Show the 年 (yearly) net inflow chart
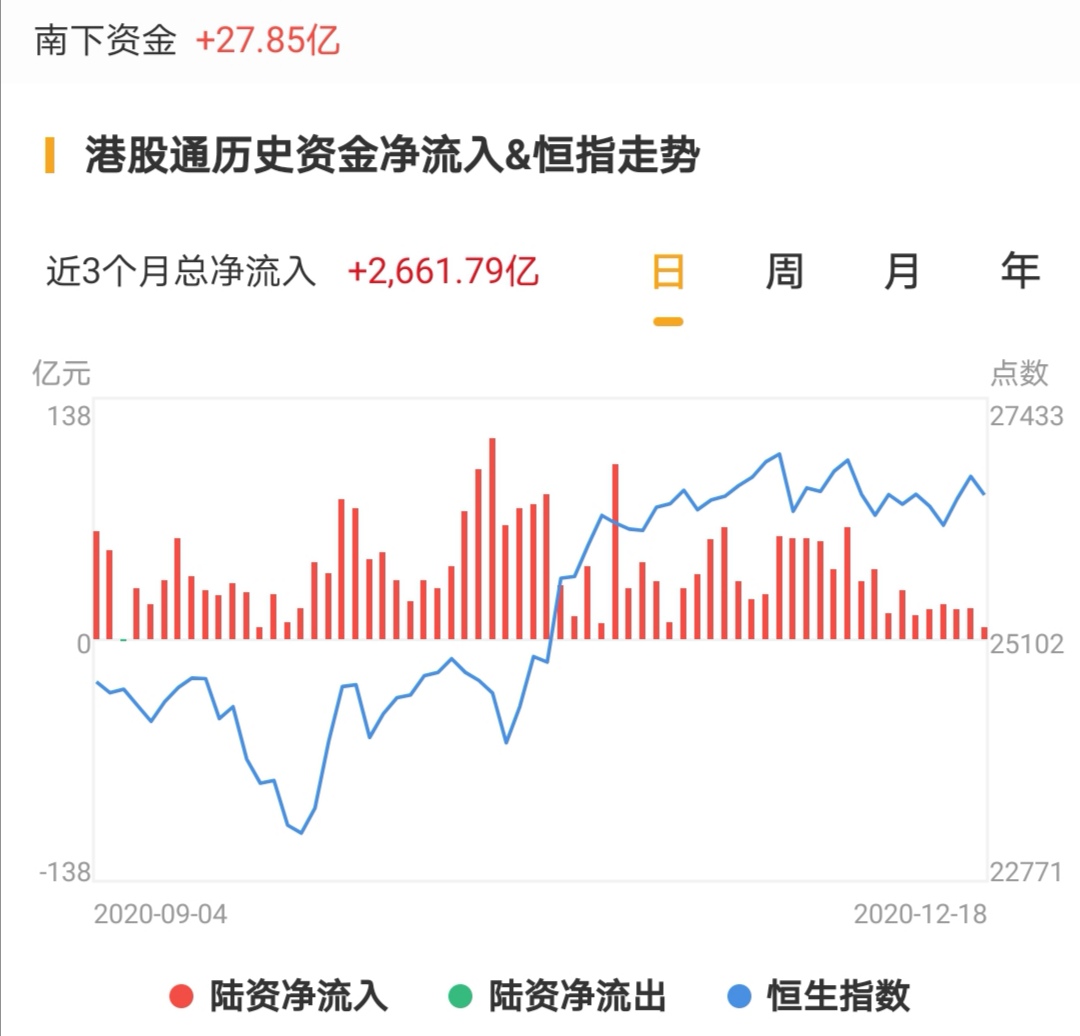This screenshot has height=1036, width=1080. point(1020,271)
